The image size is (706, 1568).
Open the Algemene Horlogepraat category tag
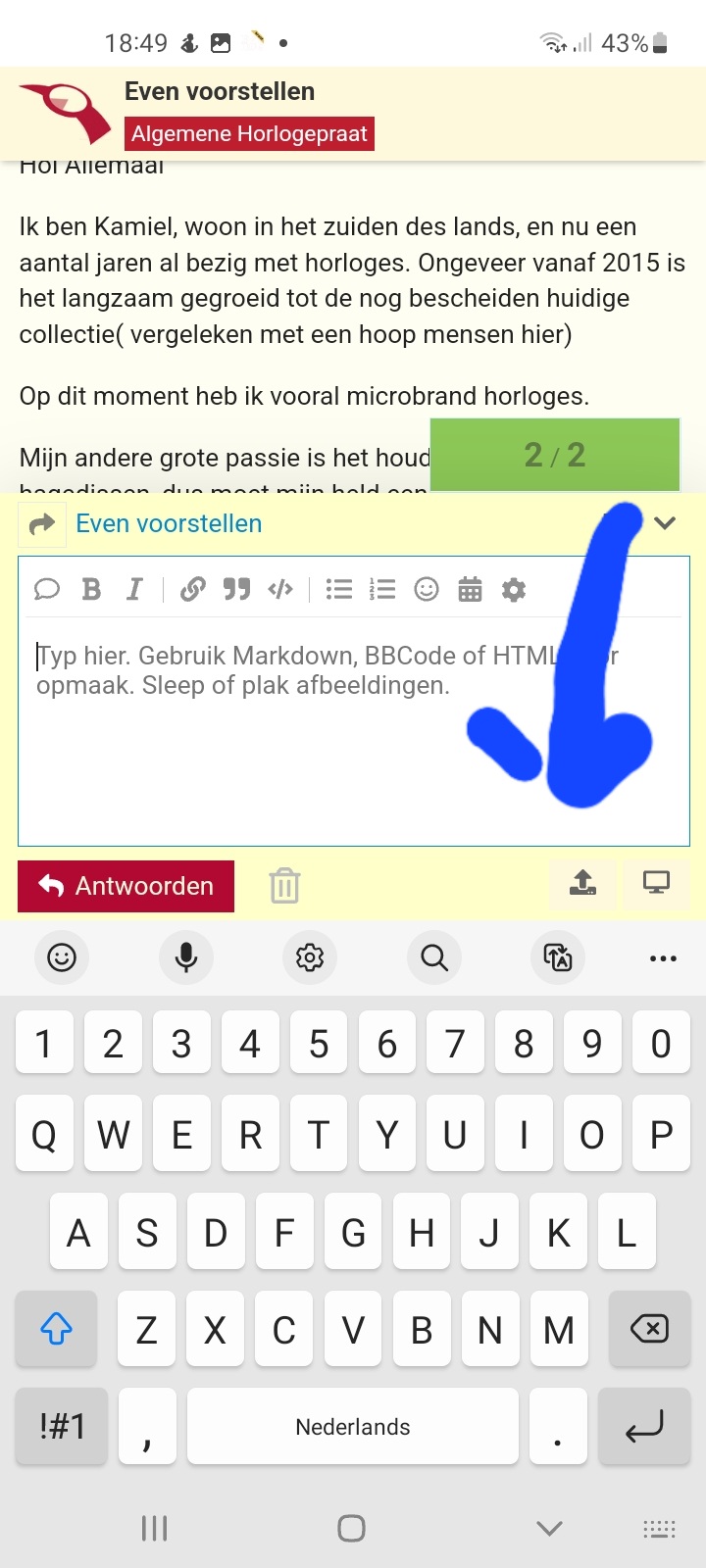[x=249, y=133]
